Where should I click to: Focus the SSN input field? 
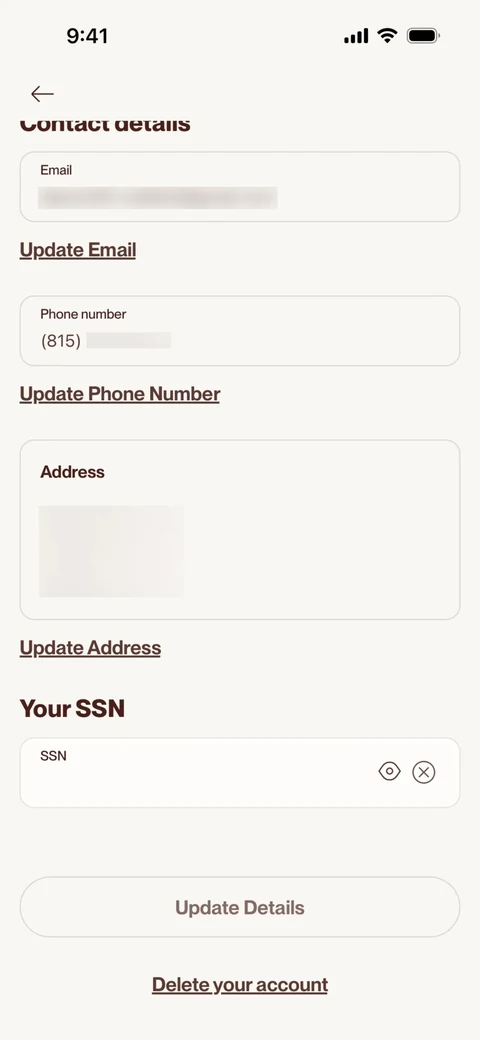click(x=240, y=773)
